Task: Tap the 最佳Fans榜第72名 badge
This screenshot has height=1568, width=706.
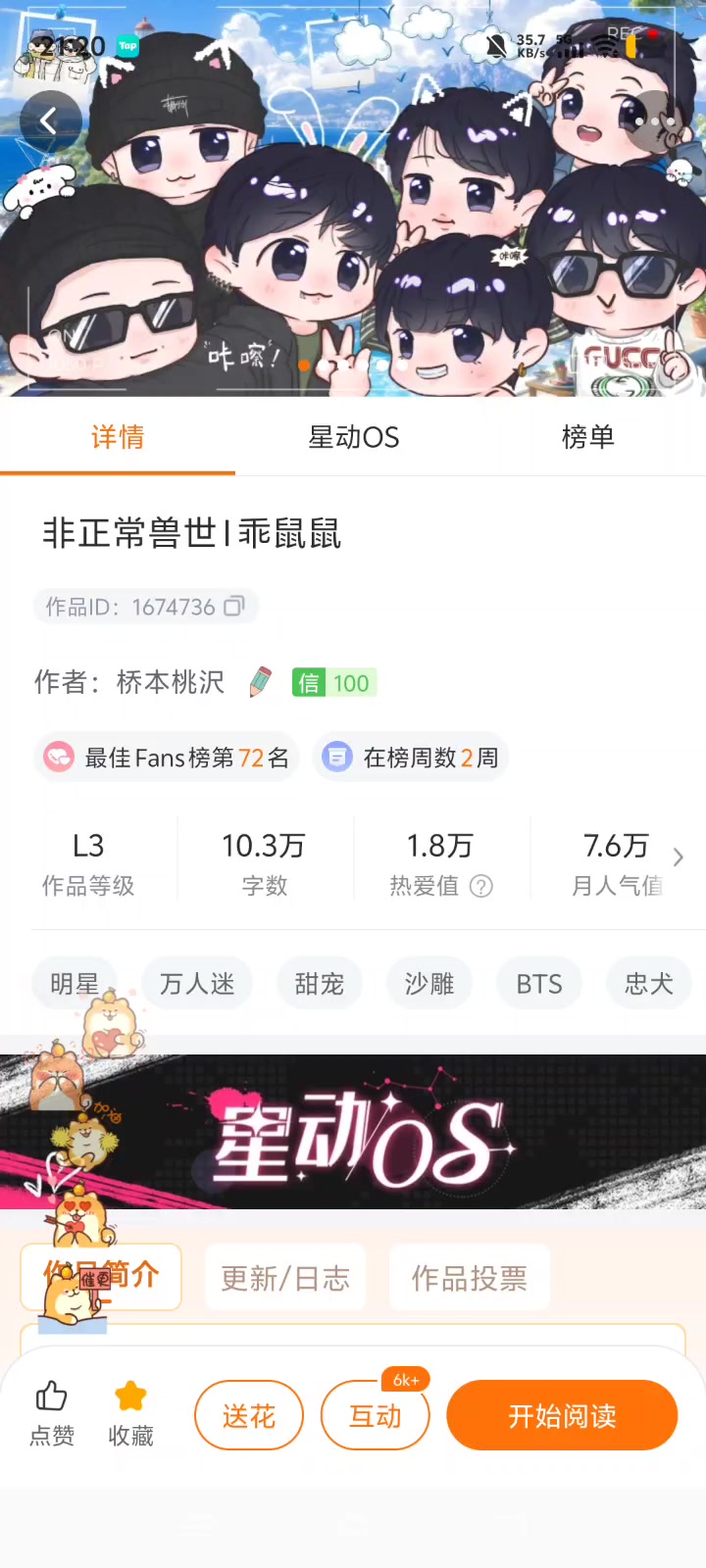Action: pyautogui.click(x=166, y=757)
